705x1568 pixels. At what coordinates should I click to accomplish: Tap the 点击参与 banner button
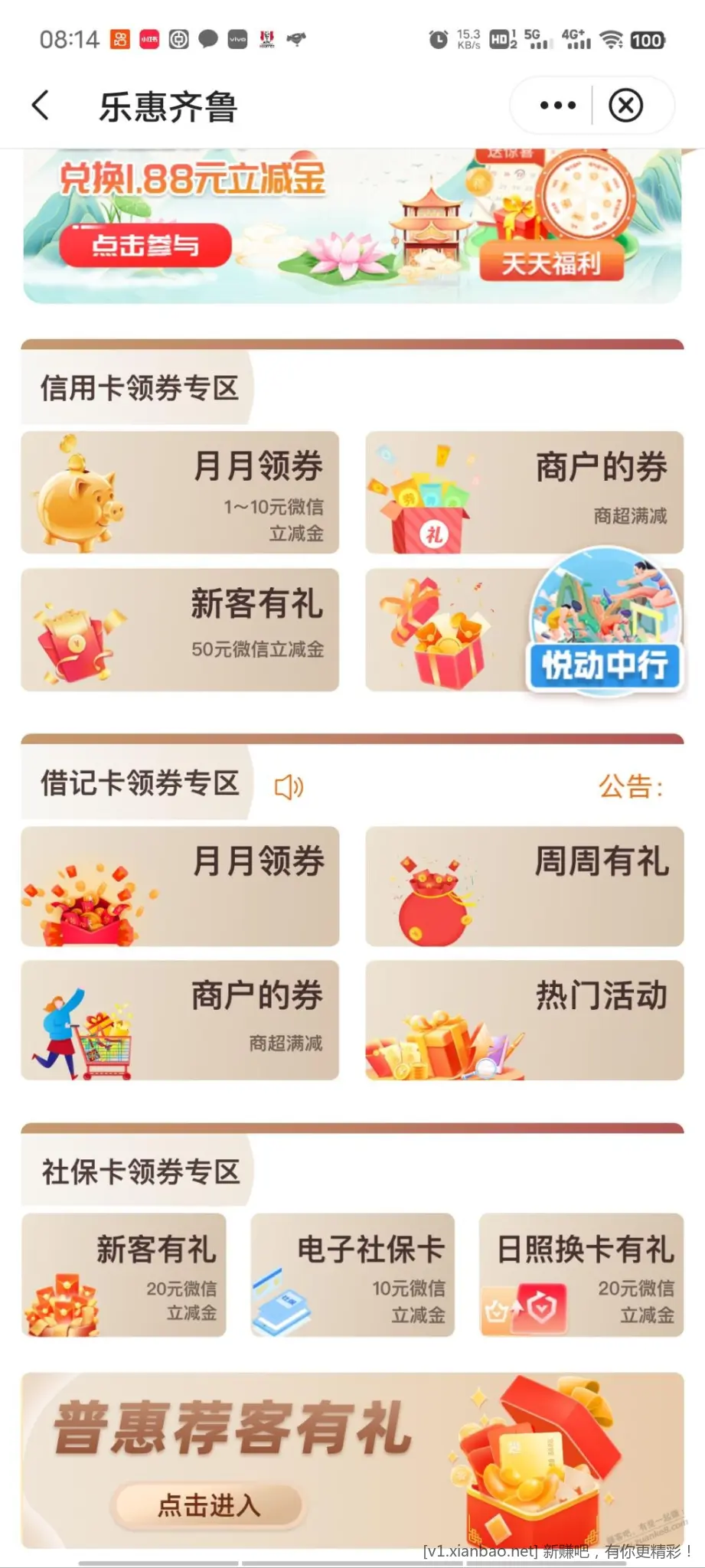point(145,246)
